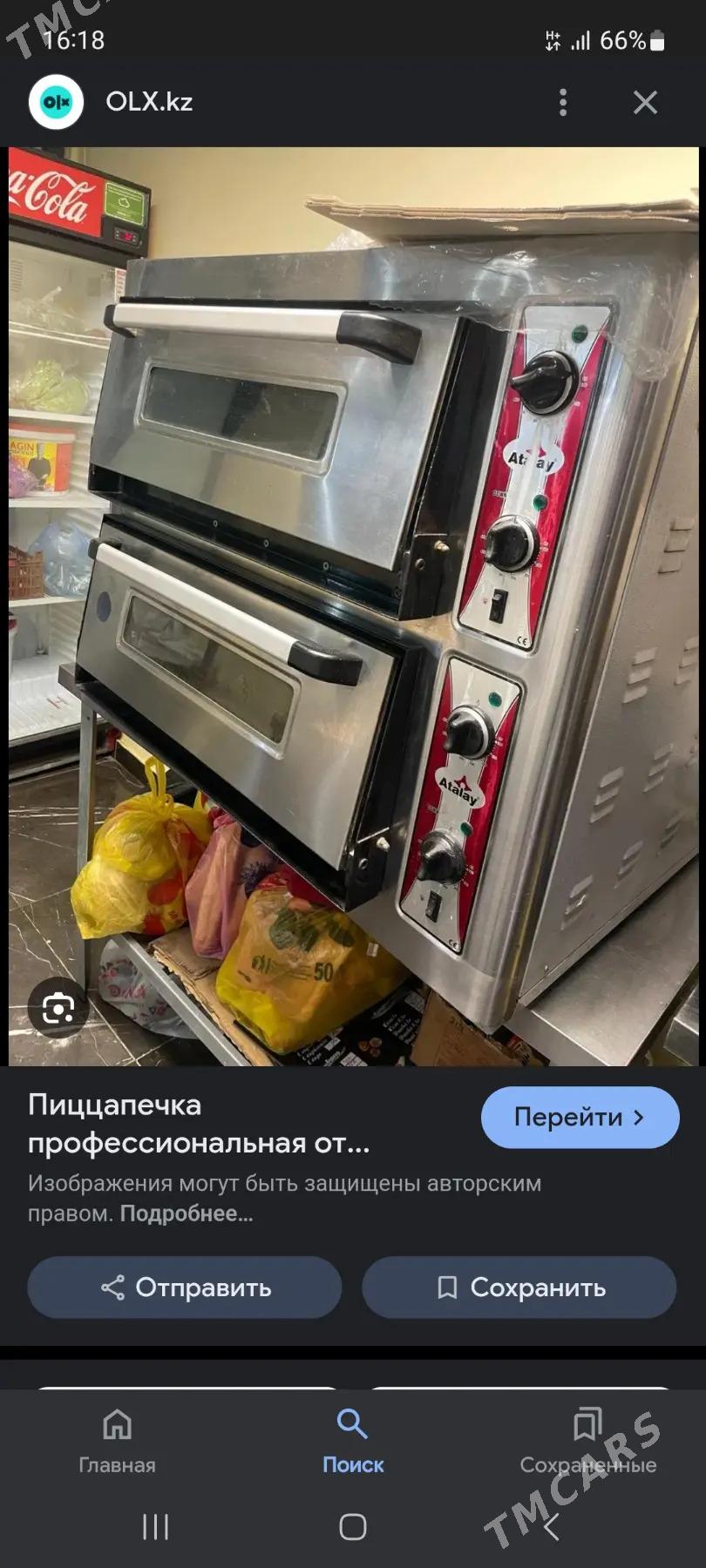
Task: Search the image with Lens icon
Action: (x=58, y=1009)
